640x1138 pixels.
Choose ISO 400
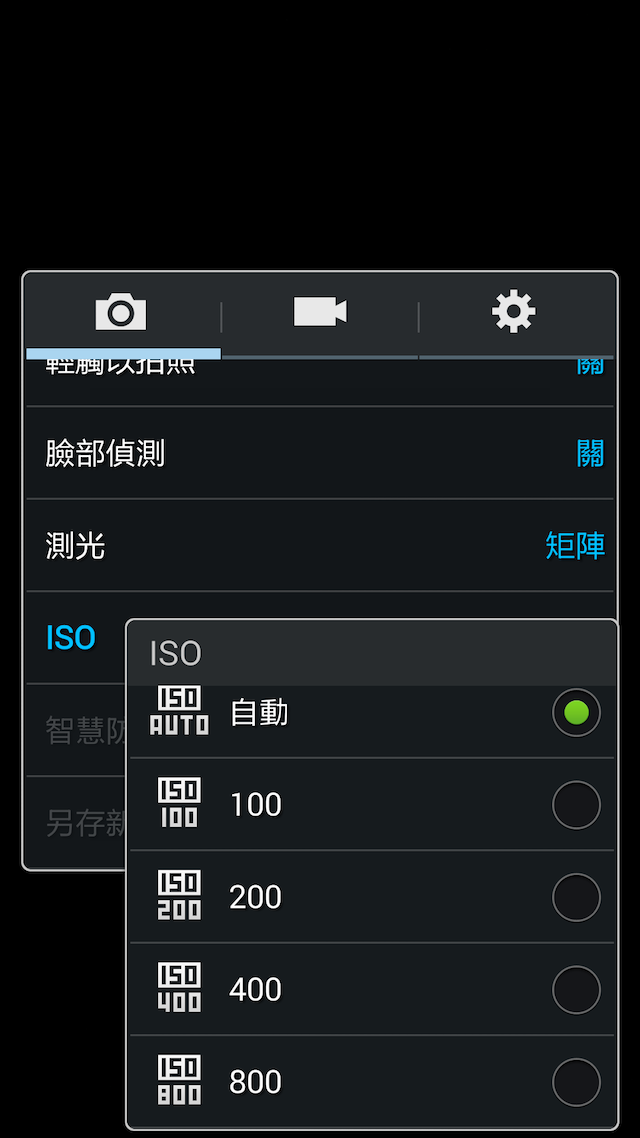coord(370,990)
